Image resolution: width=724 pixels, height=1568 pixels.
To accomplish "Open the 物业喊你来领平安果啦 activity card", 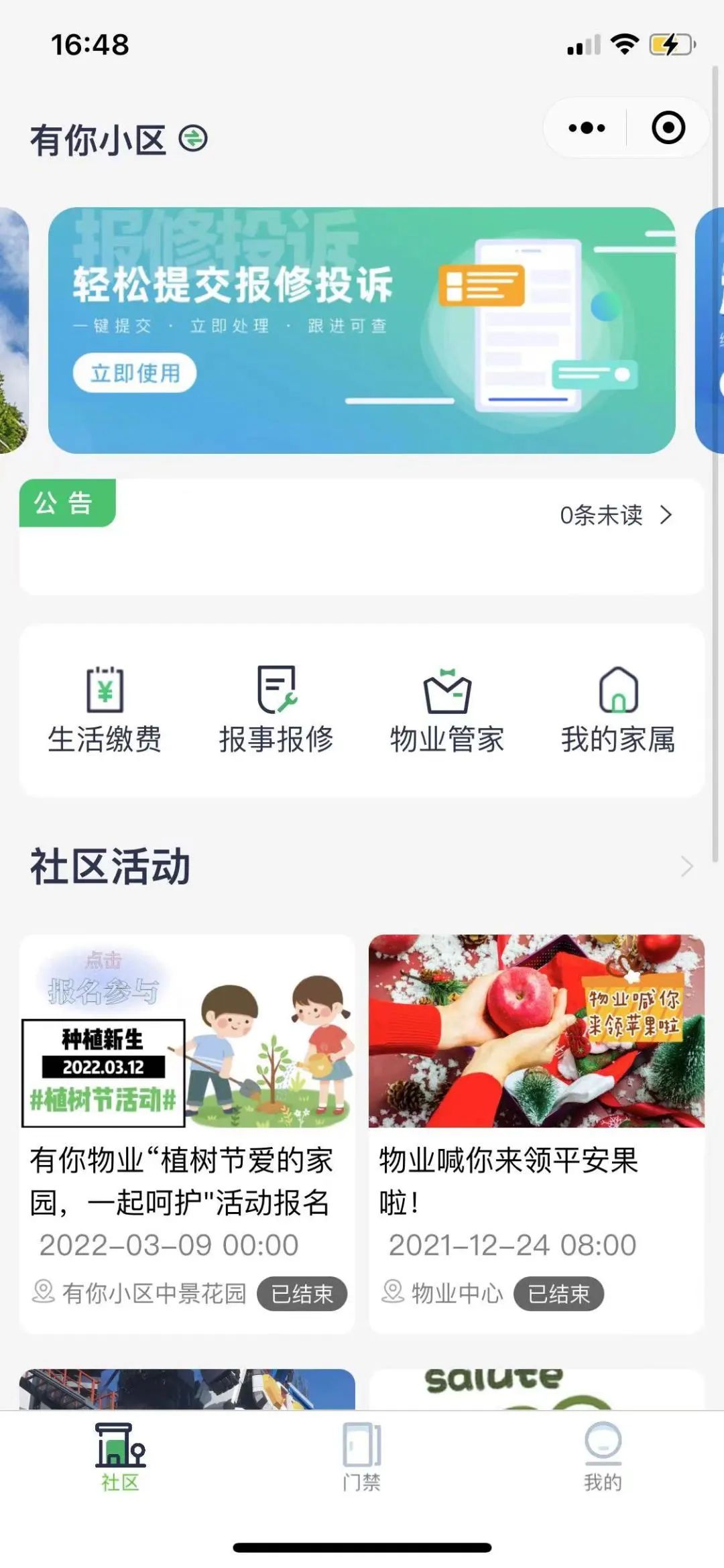I will pyautogui.click(x=536, y=1133).
